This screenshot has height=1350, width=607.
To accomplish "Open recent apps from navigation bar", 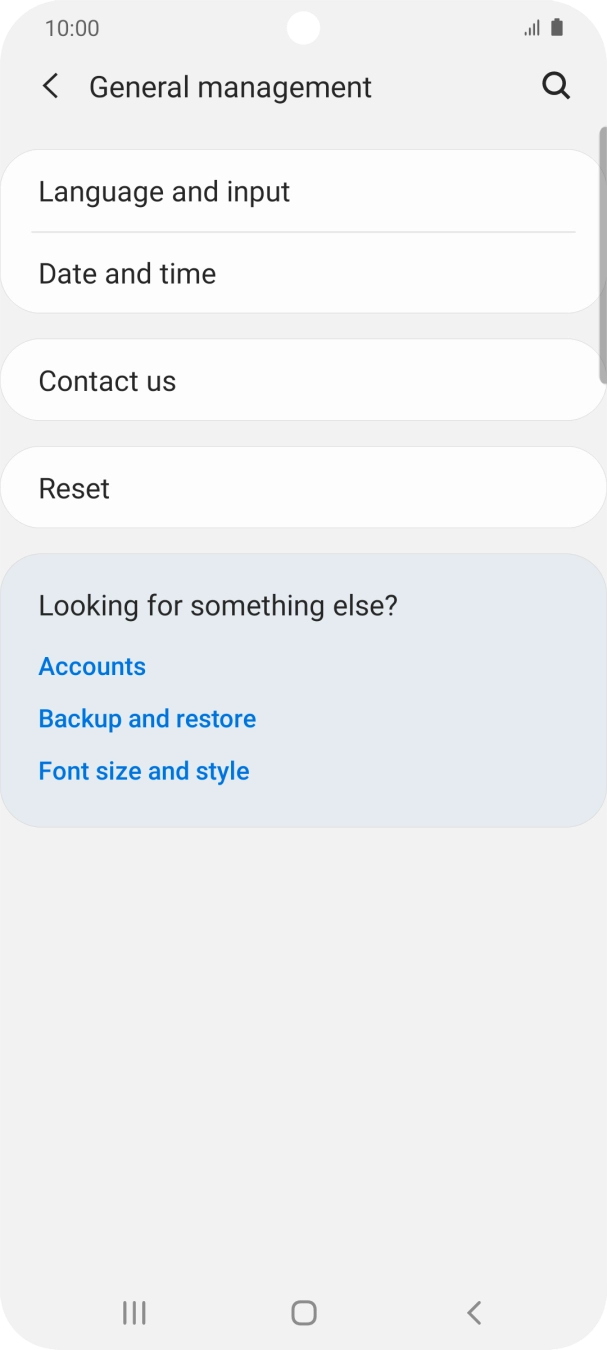I will (134, 1312).
